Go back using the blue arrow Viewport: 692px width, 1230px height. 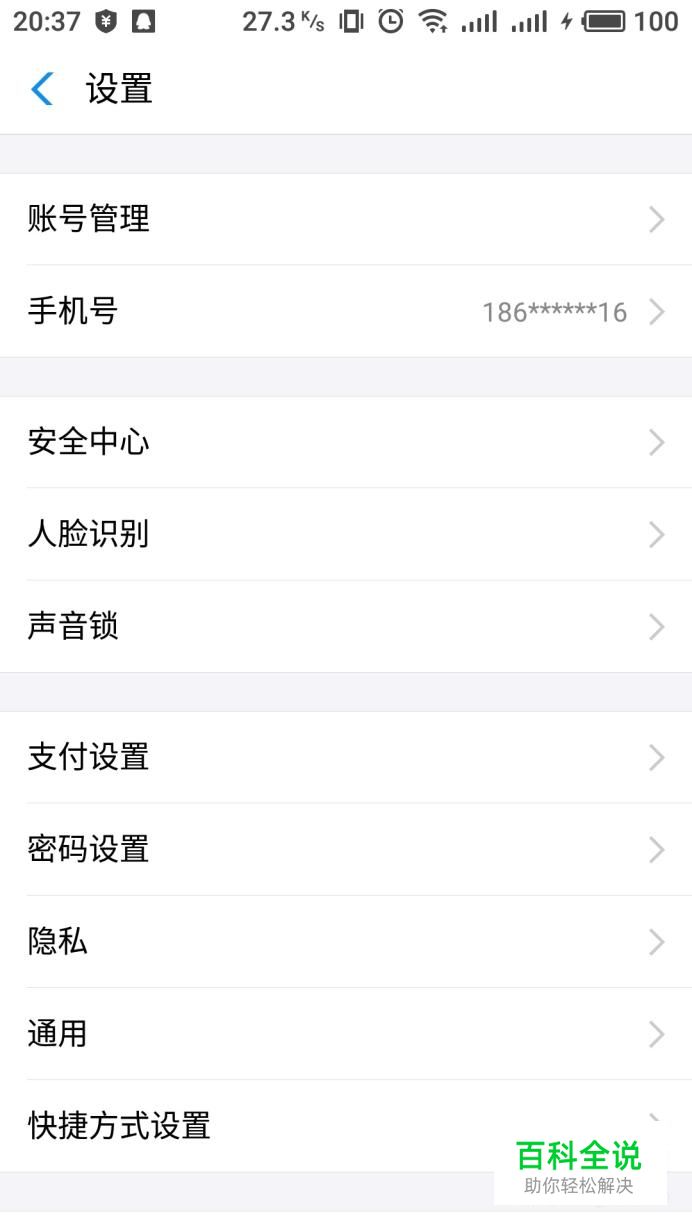point(42,89)
